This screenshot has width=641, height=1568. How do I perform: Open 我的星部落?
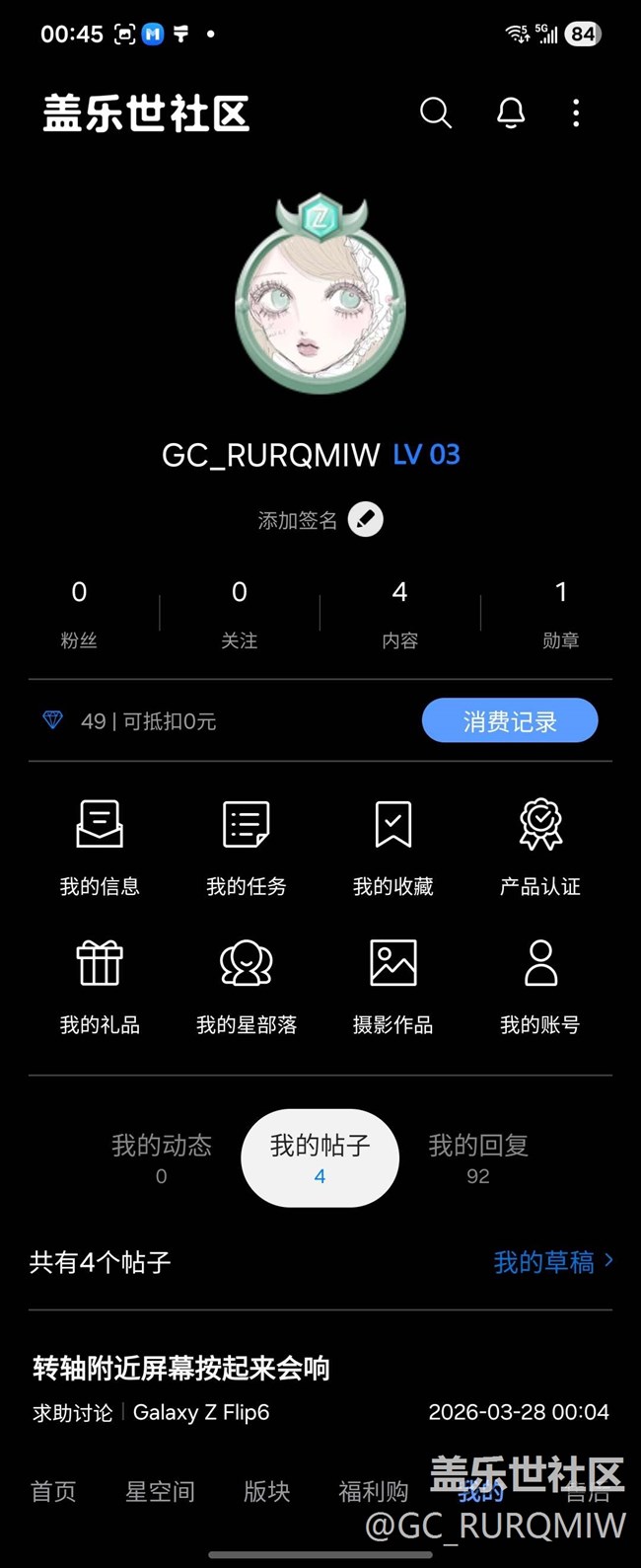(246, 986)
